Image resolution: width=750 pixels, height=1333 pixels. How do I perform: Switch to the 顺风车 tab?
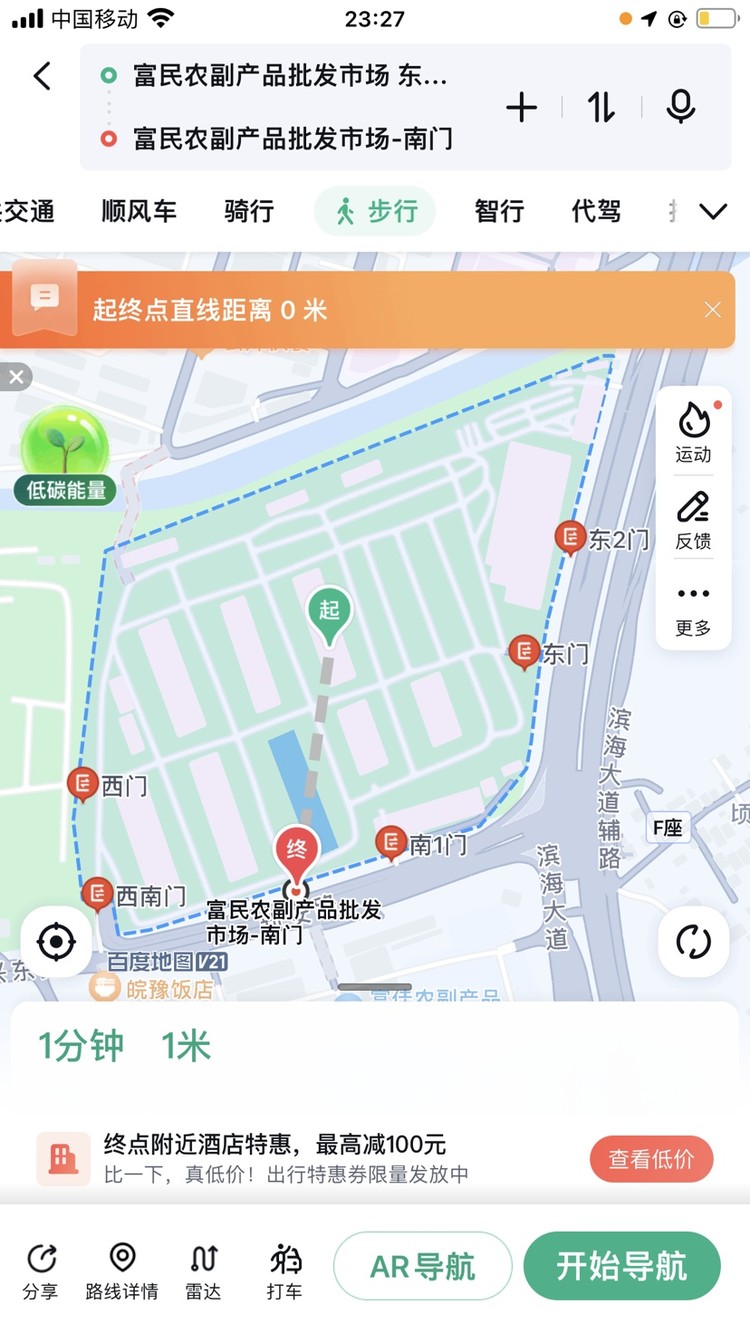pyautogui.click(x=139, y=211)
